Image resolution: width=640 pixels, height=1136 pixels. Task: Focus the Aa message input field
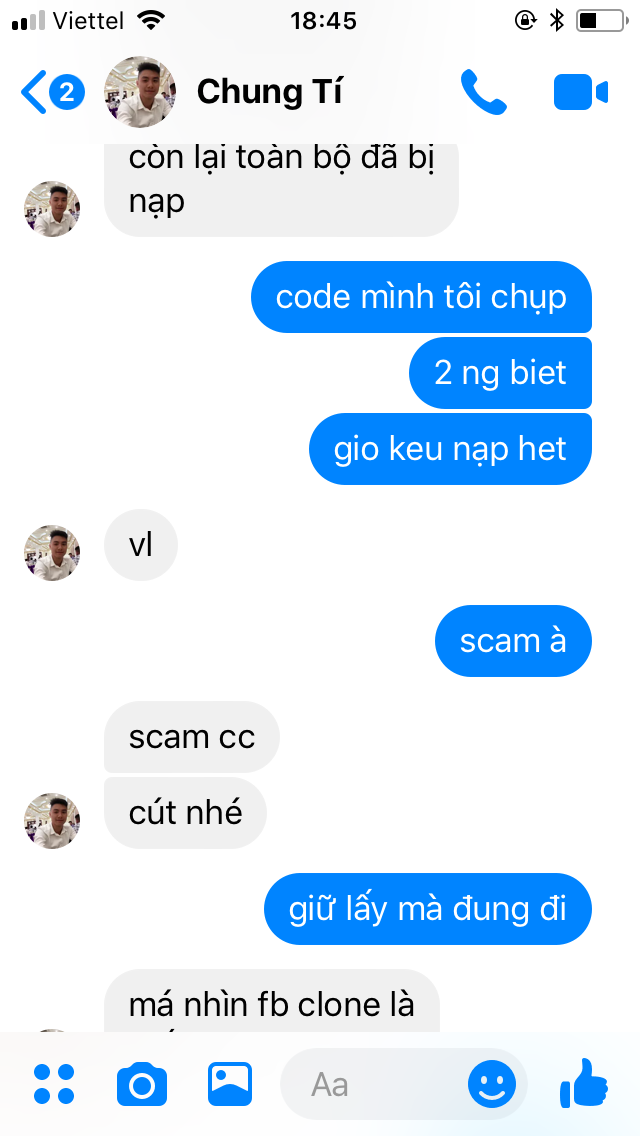(370, 1084)
